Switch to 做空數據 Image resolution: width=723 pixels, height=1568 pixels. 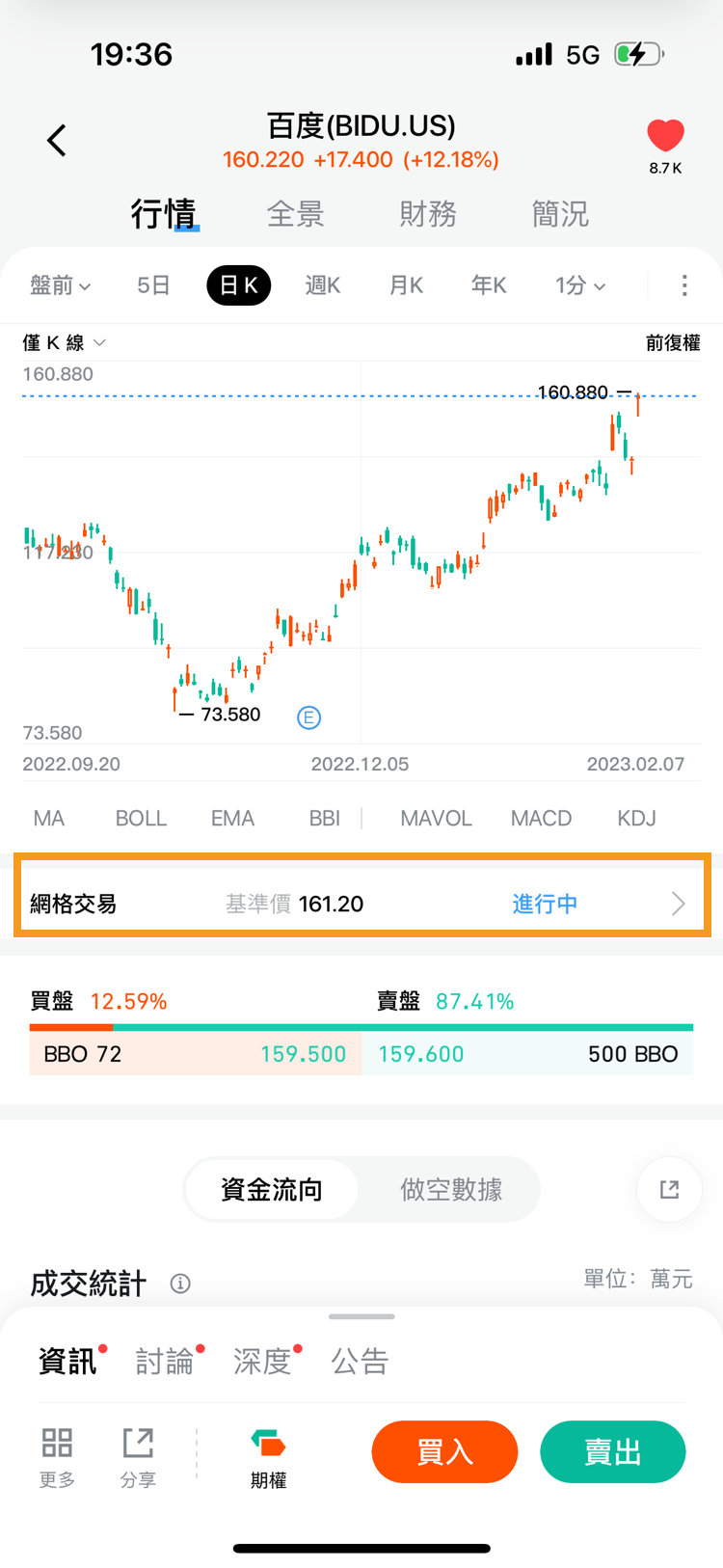point(451,1190)
